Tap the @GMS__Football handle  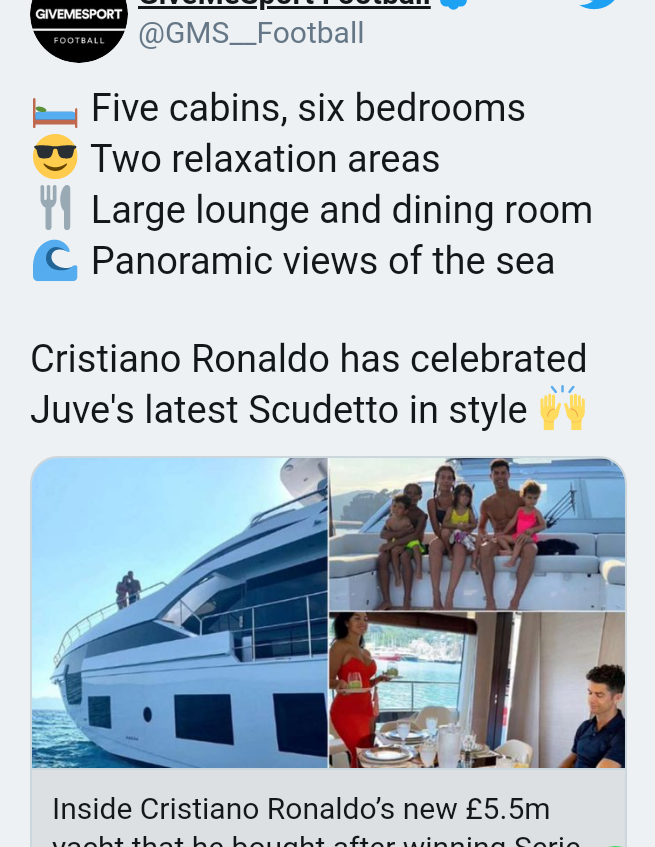250,34
